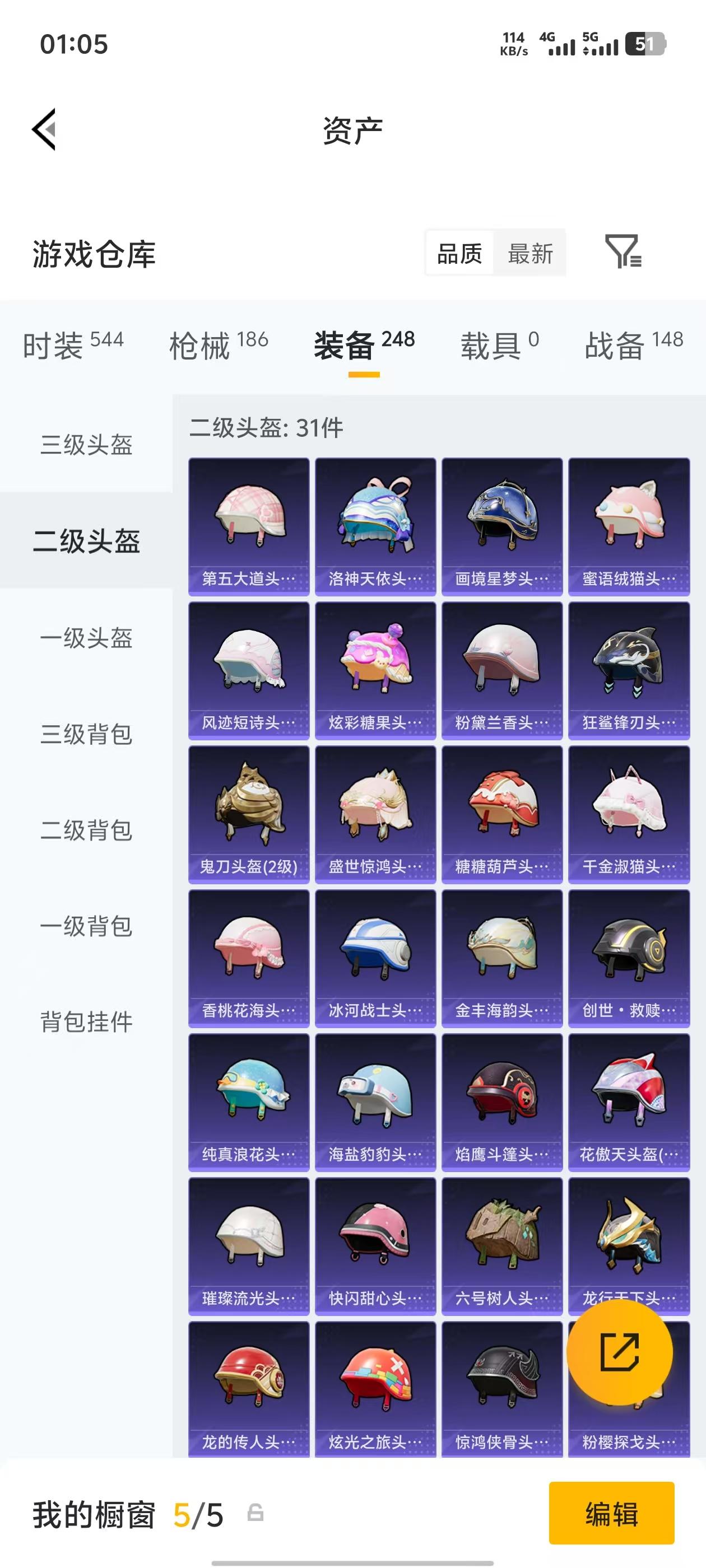Open the 海盐豹豹 helmet item
This screenshot has height=1568, width=706.
pos(375,1102)
